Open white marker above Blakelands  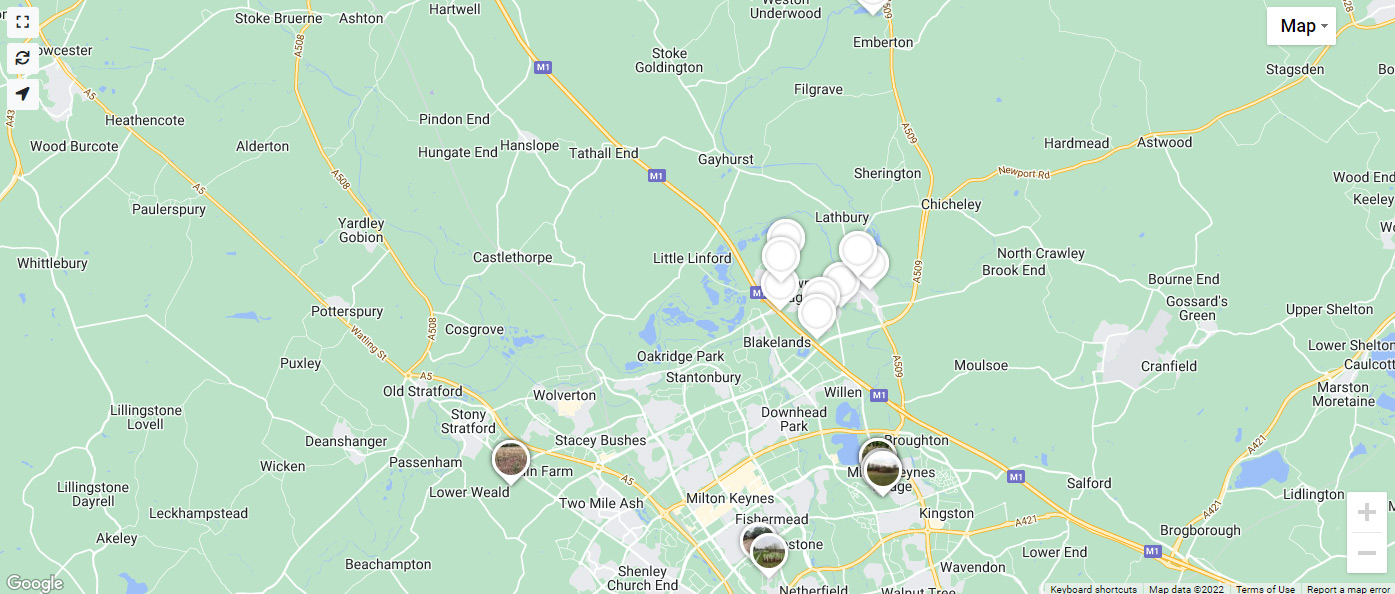point(816,313)
